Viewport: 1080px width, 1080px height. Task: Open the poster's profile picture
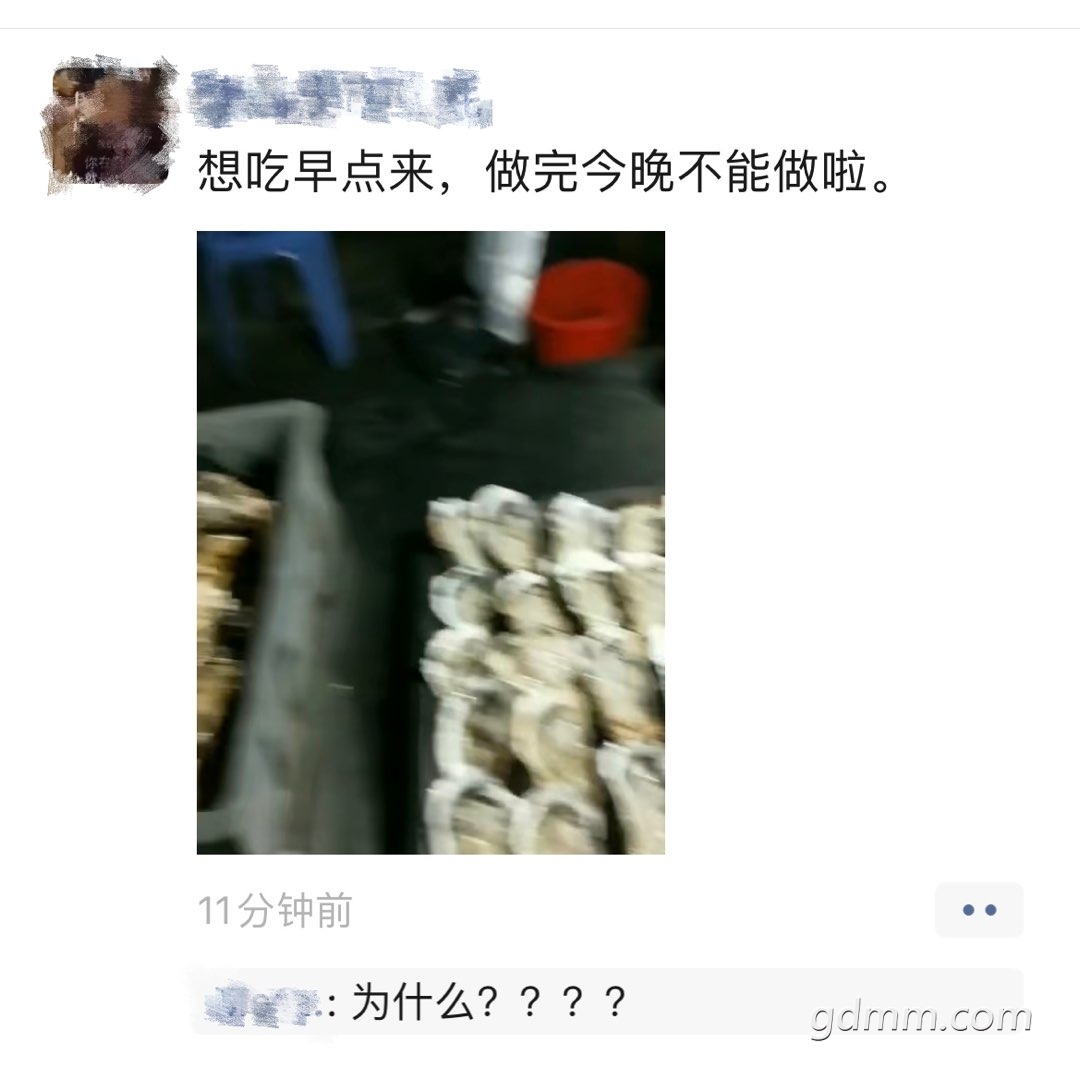coord(108,127)
